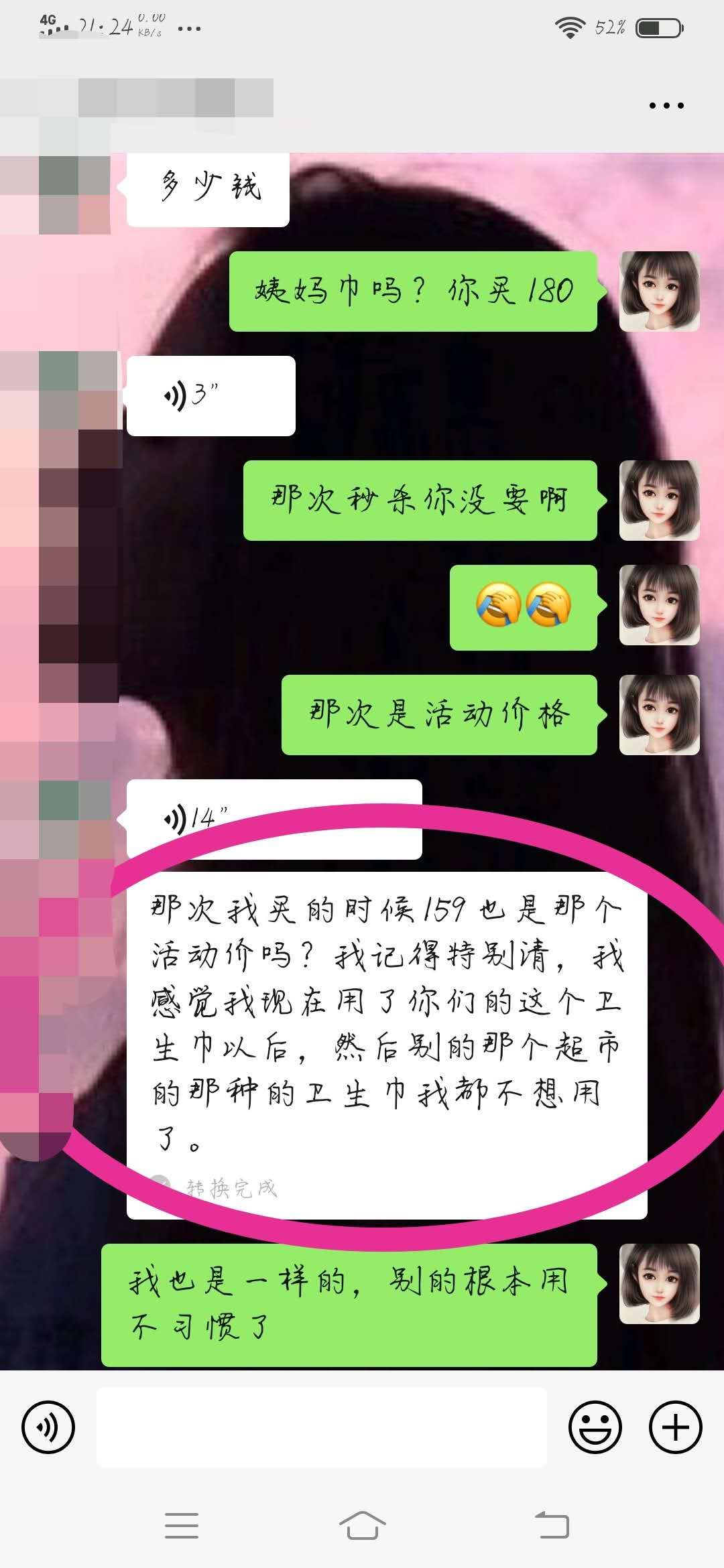The width and height of the screenshot is (724, 1568).
Task: Open the emoji picker
Action: point(595,1427)
